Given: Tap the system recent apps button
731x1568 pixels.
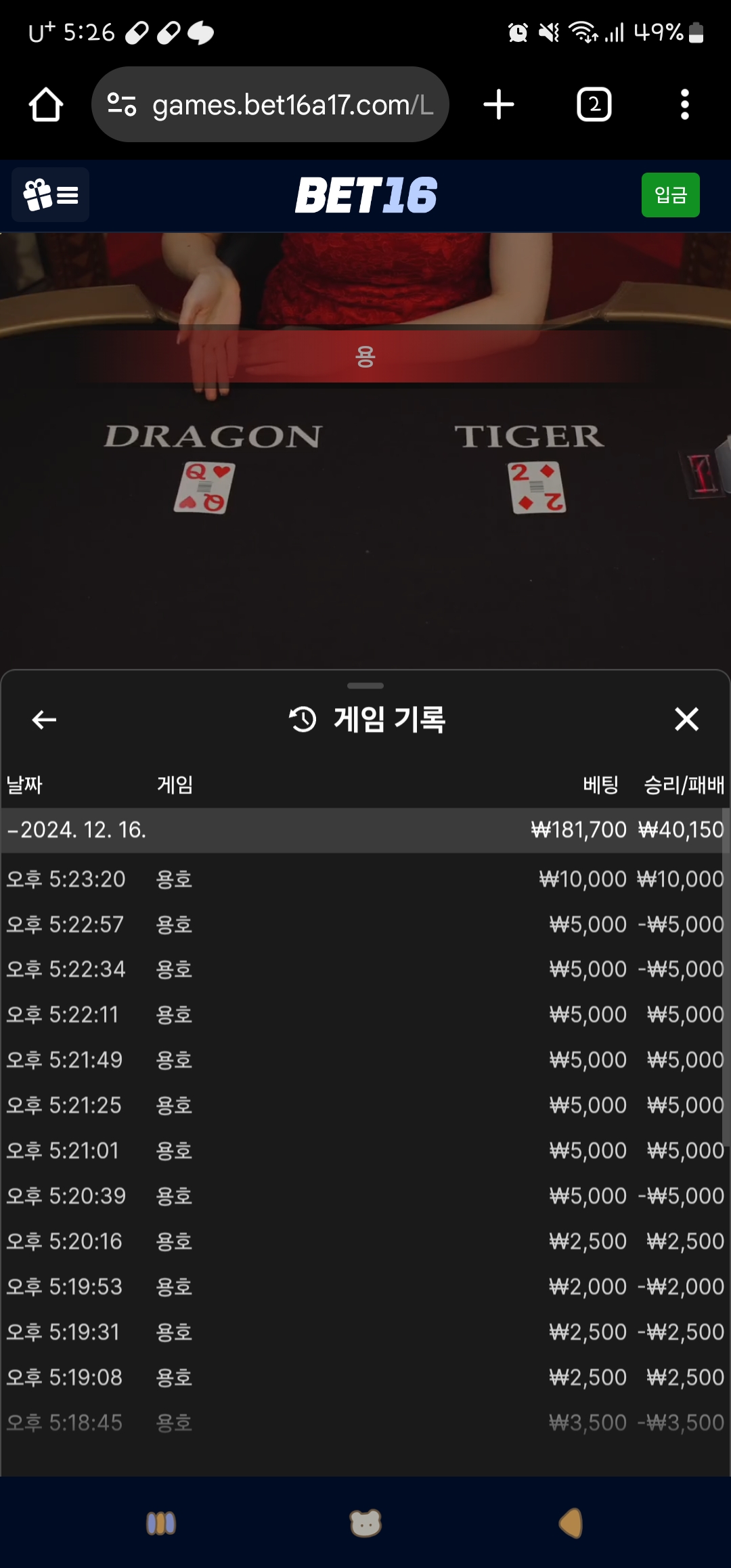Looking at the screenshot, I should pos(161,1523).
